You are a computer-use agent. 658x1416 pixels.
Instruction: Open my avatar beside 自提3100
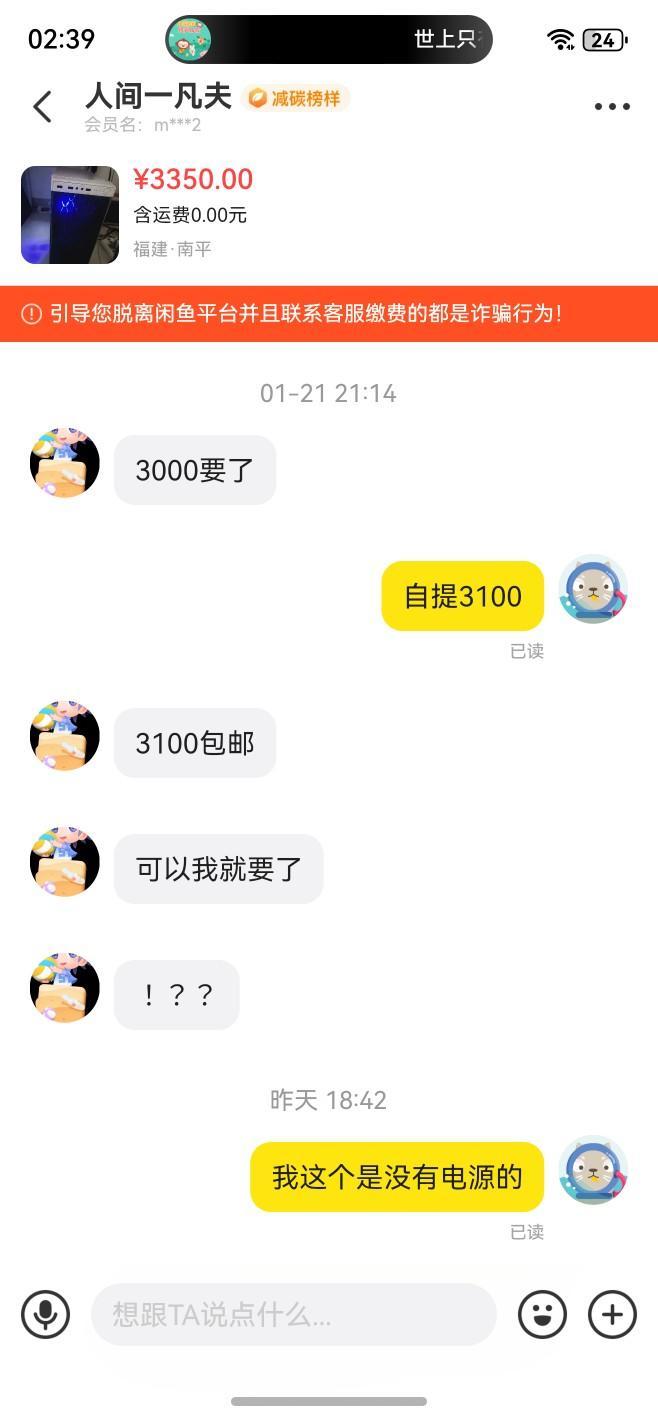pos(592,590)
